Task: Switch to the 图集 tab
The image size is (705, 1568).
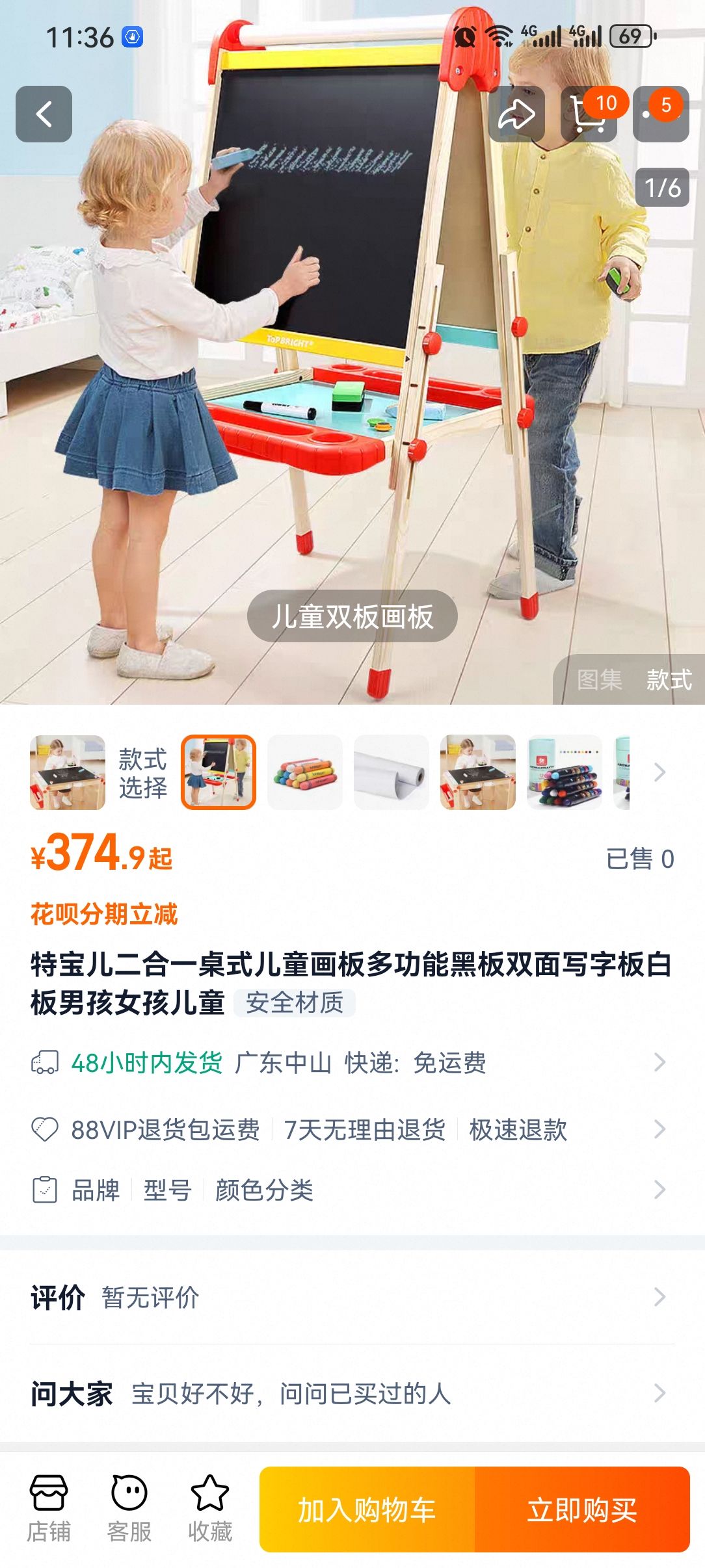Action: [599, 680]
